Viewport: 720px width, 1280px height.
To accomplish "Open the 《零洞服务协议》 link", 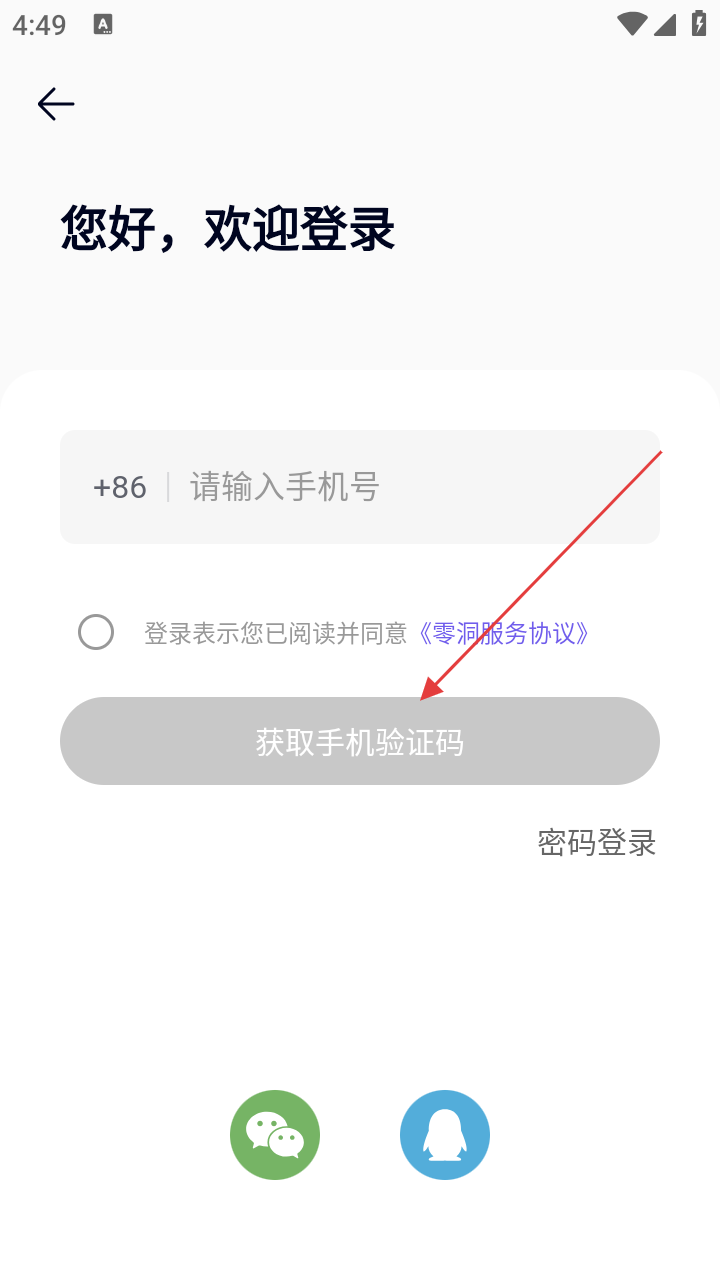I will click(502, 633).
